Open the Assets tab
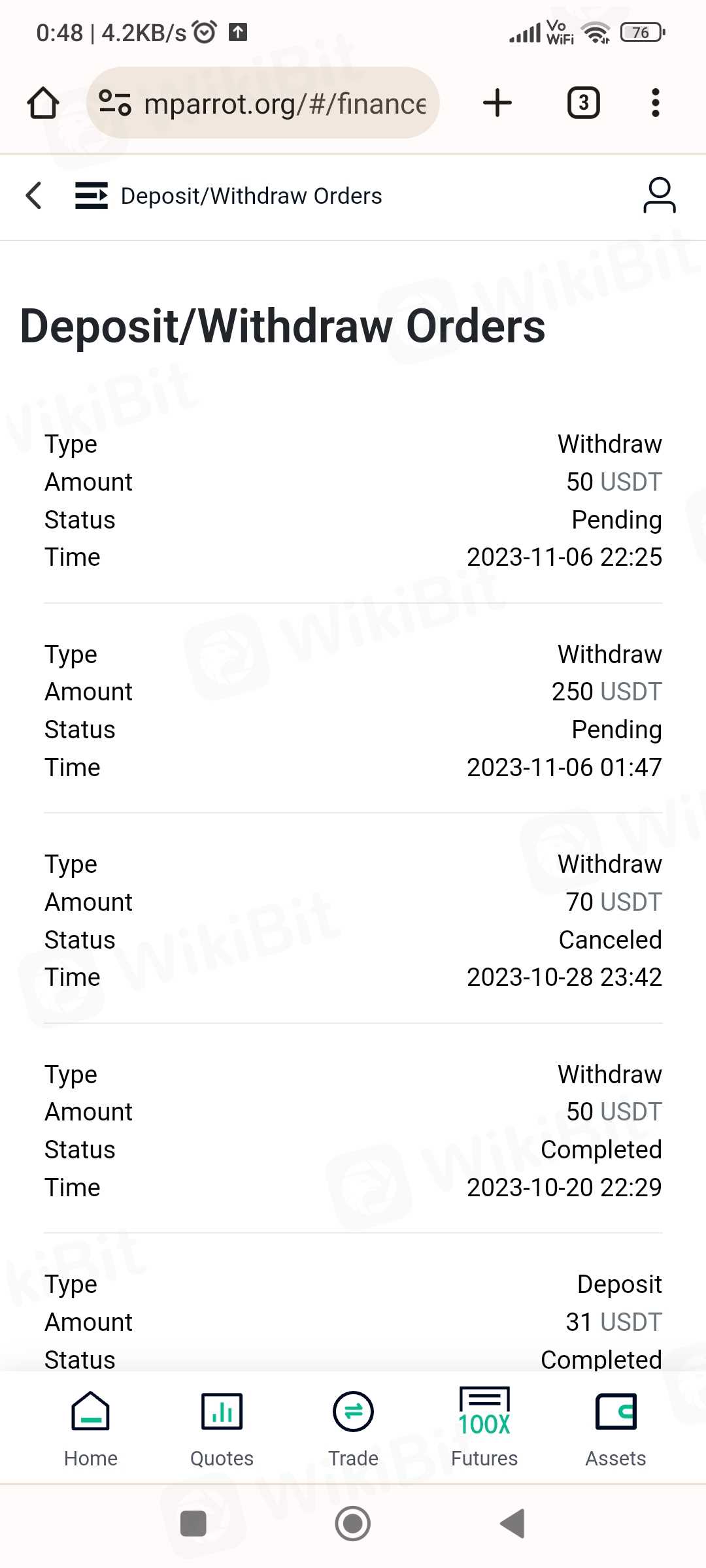The image size is (706, 1568). tap(615, 1429)
